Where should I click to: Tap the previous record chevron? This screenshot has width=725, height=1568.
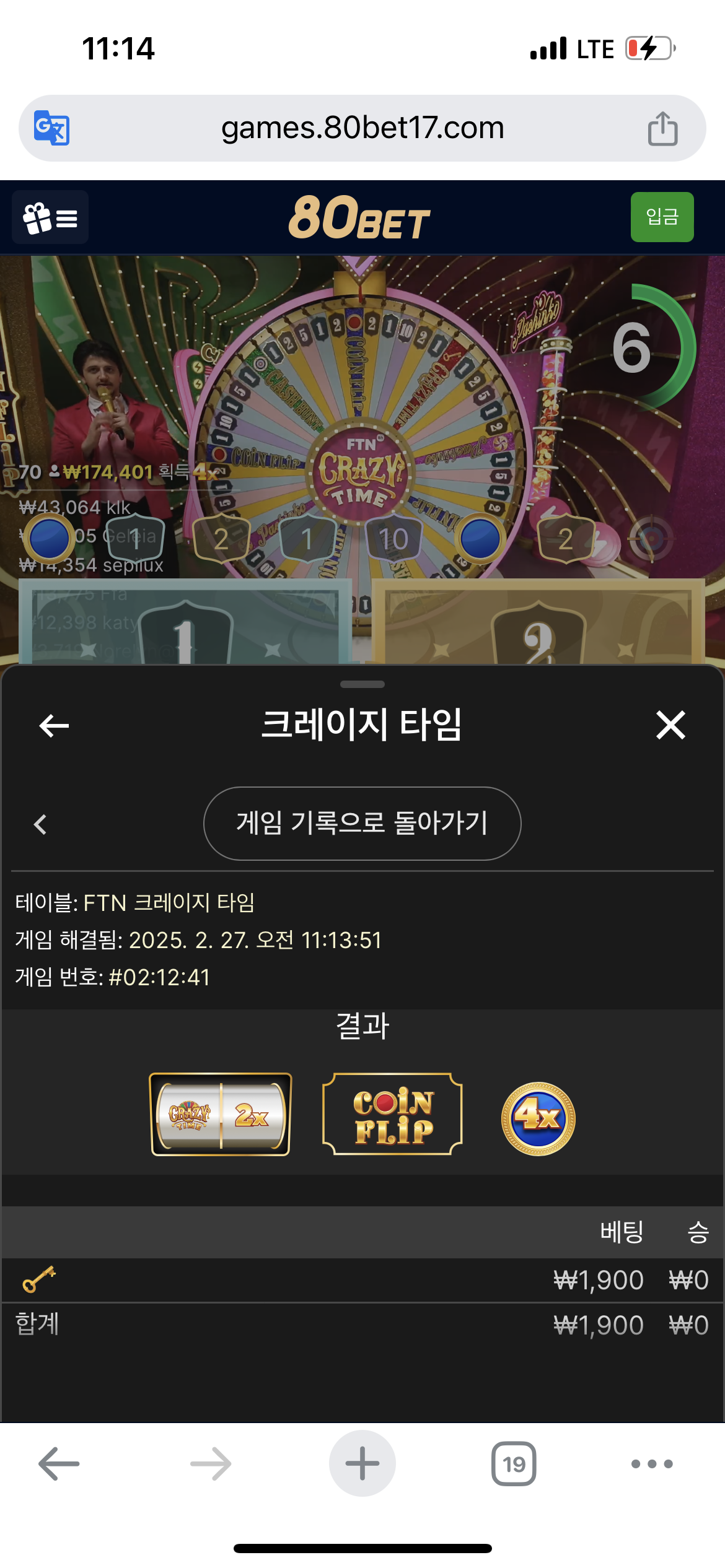(x=41, y=824)
